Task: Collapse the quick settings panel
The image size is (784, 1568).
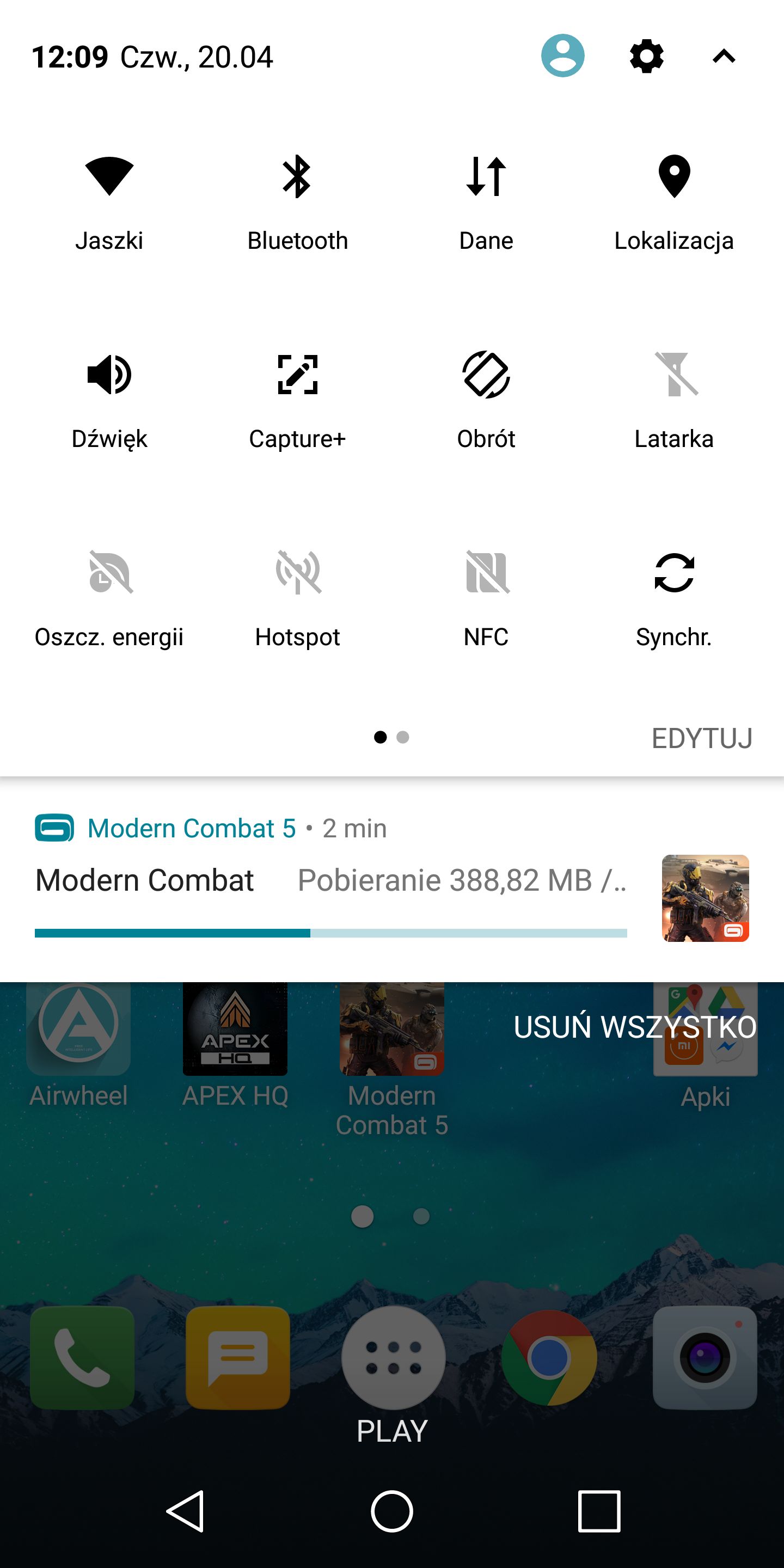Action: (724, 57)
